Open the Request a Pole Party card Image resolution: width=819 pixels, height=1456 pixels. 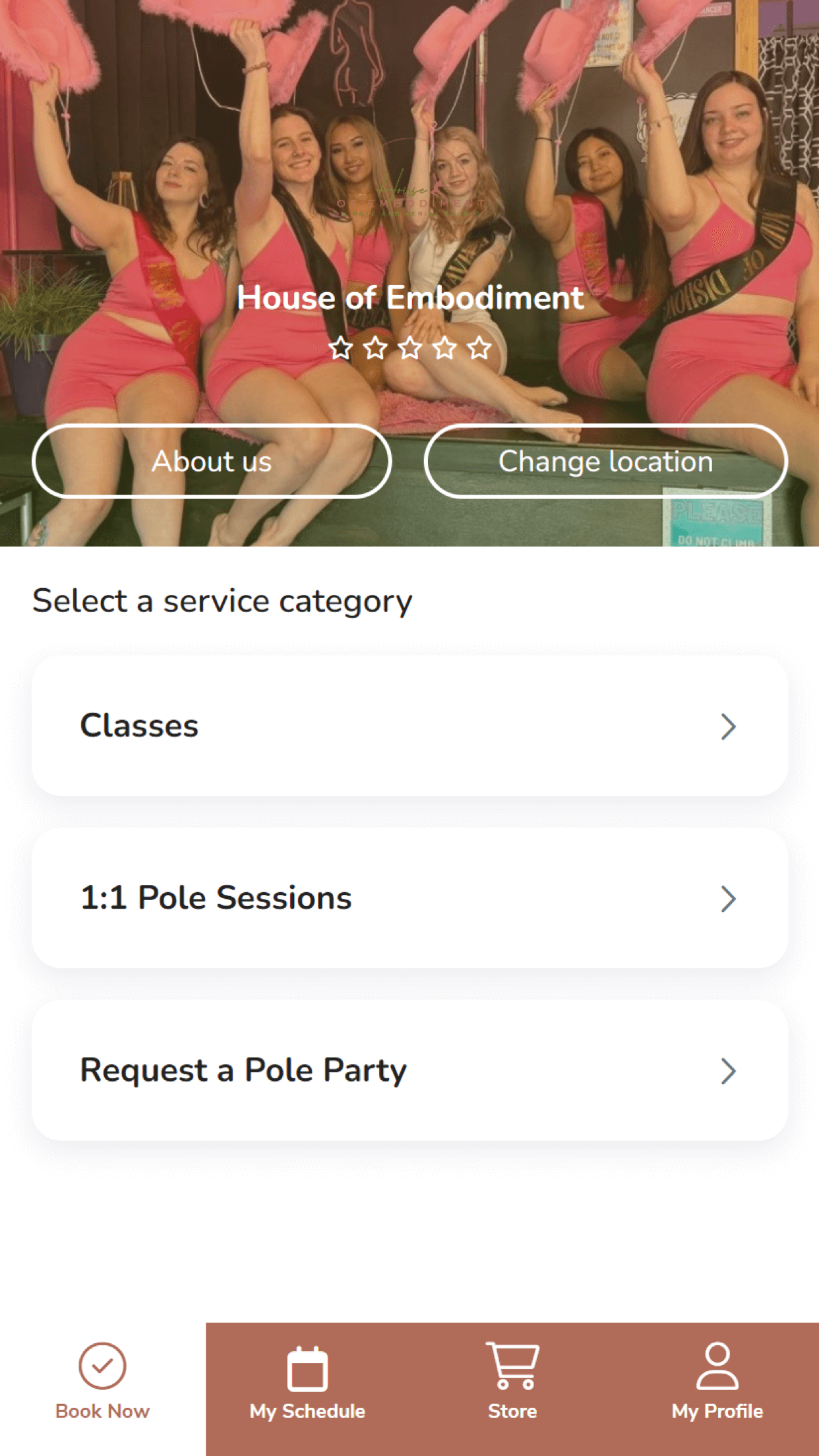click(x=409, y=1070)
